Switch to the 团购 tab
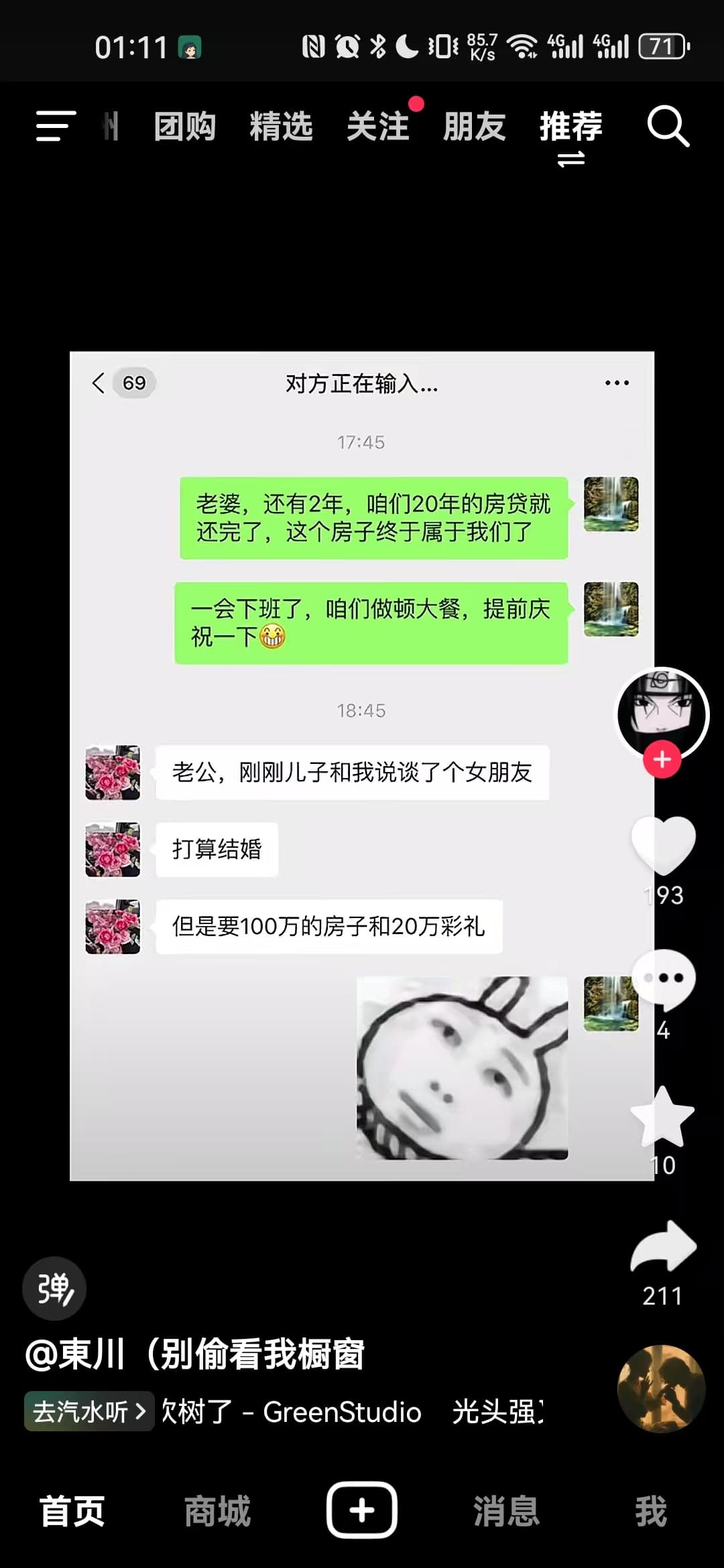Screen dimensions: 724x1568 pos(184,126)
